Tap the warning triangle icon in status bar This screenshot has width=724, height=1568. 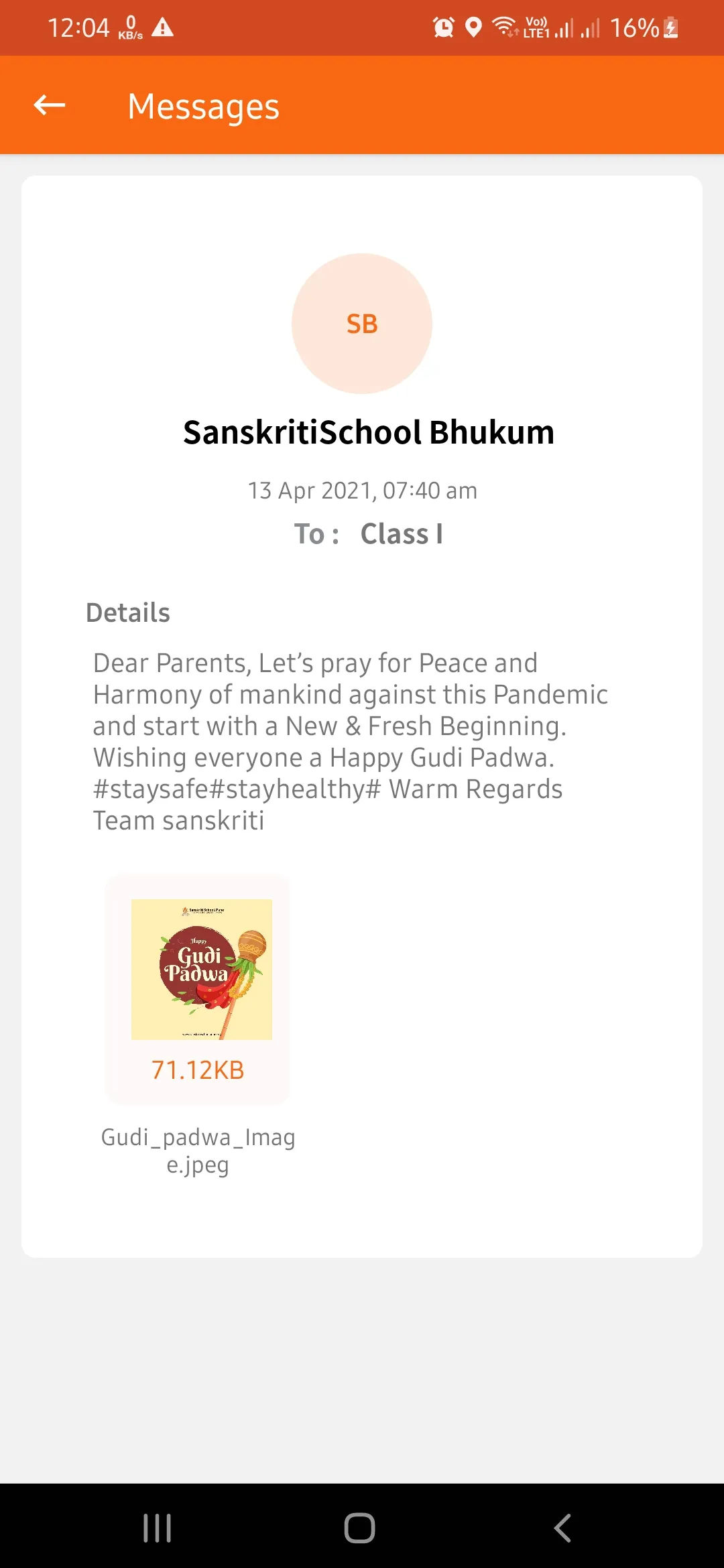click(163, 28)
